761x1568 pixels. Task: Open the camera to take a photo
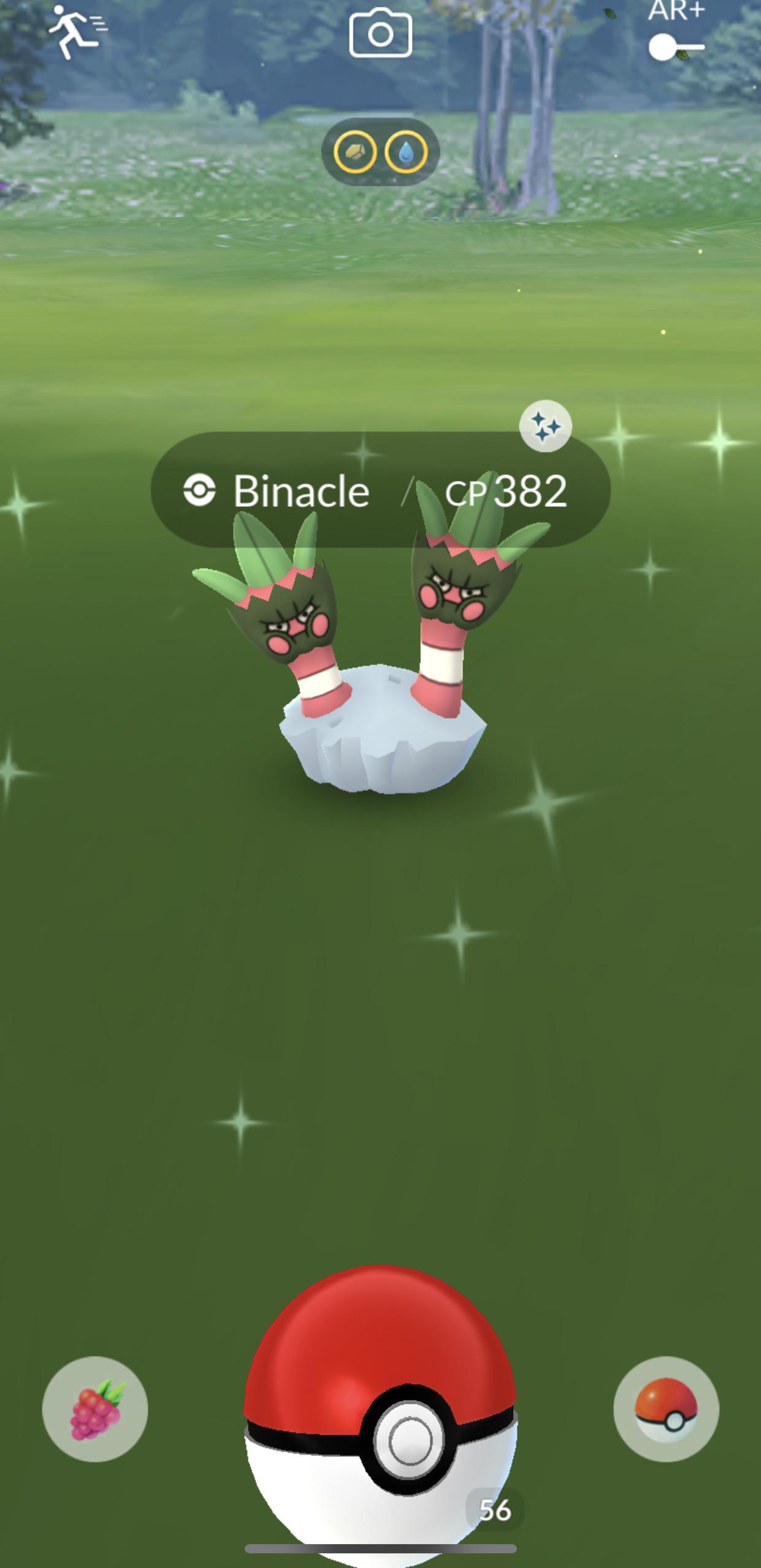[380, 33]
